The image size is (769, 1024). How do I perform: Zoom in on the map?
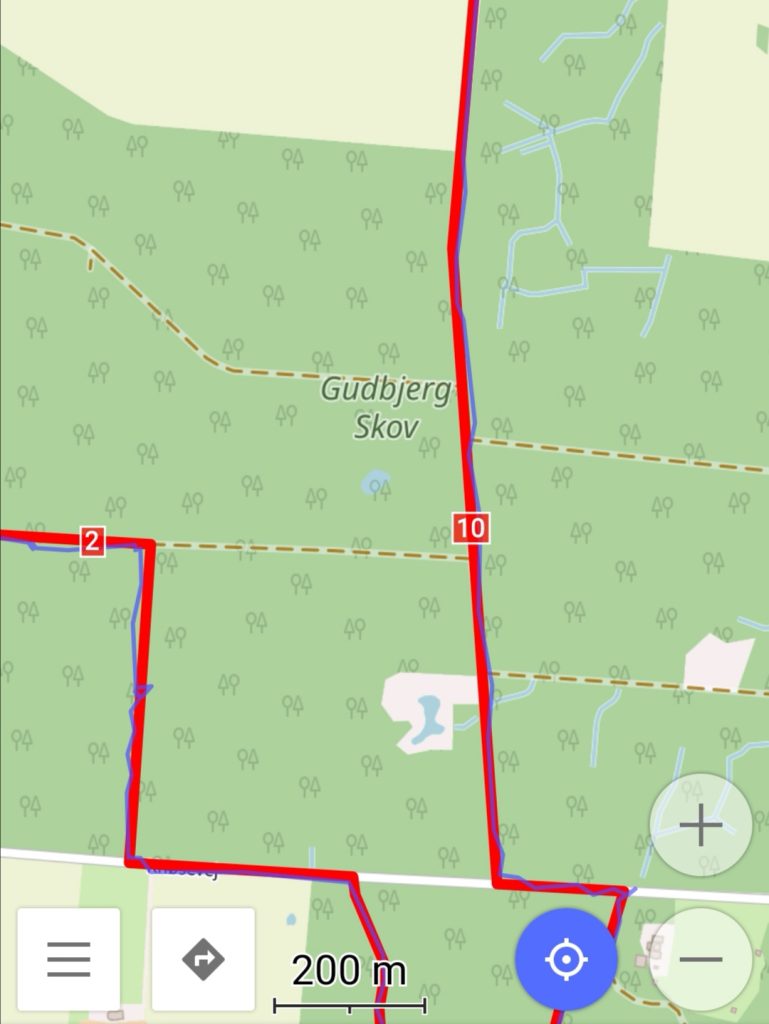[x=700, y=825]
